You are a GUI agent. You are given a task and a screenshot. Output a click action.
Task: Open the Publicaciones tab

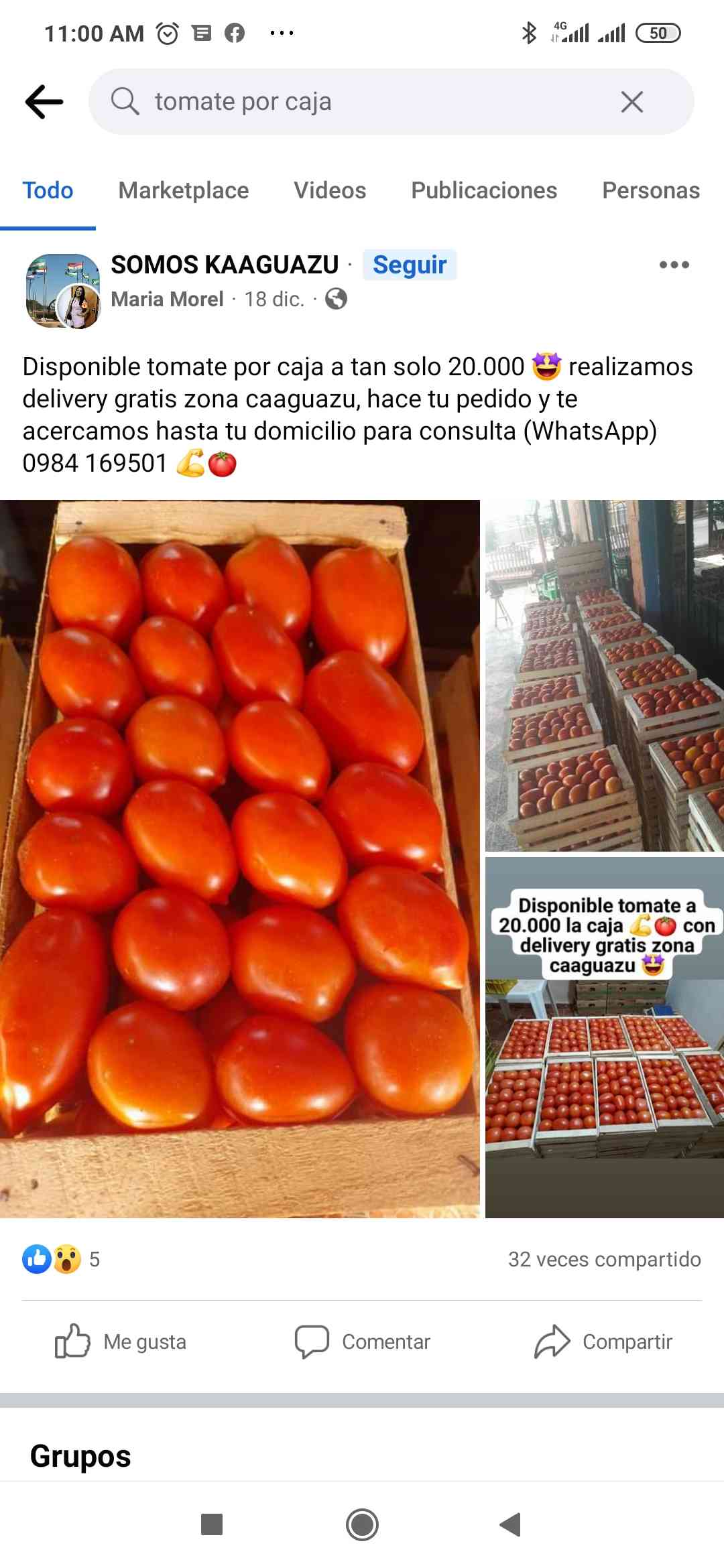pos(483,191)
